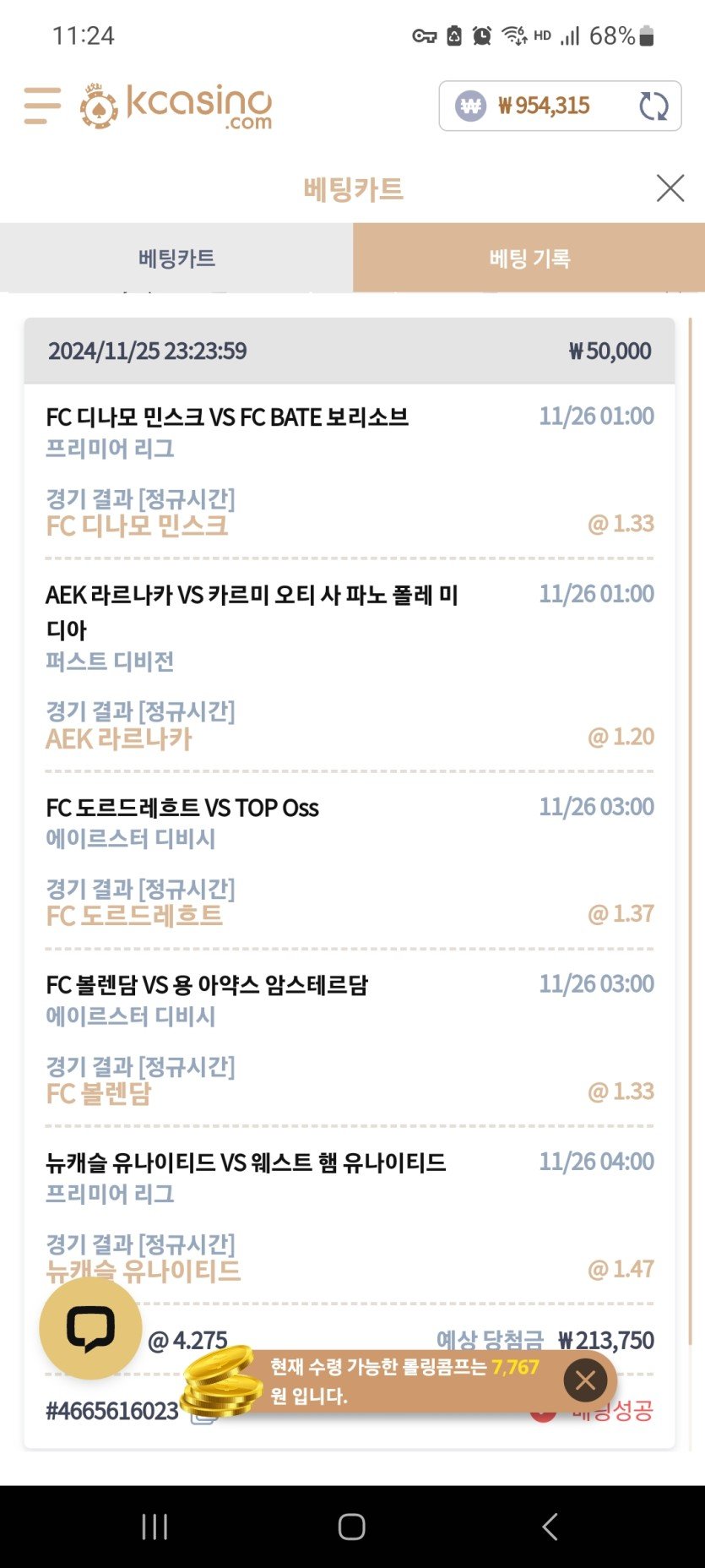Go to the device home screen
This screenshot has width=705, height=1568.
pyautogui.click(x=352, y=1527)
